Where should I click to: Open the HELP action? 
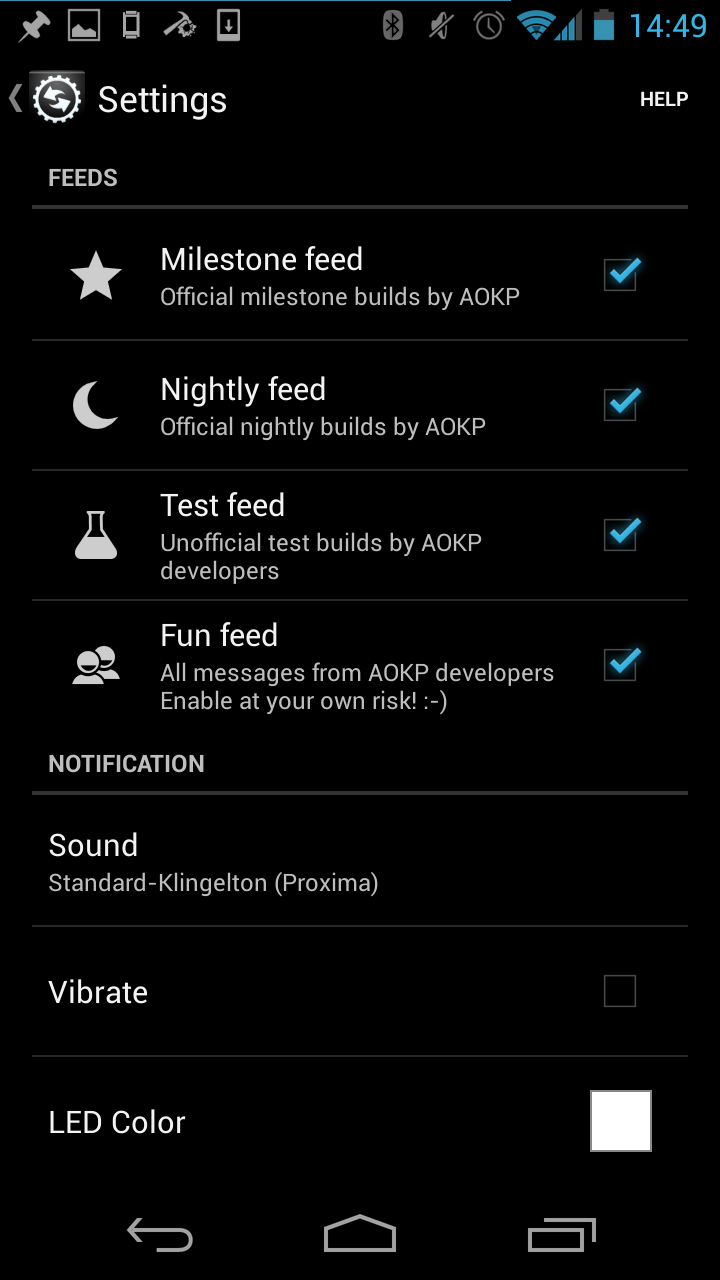coord(664,99)
